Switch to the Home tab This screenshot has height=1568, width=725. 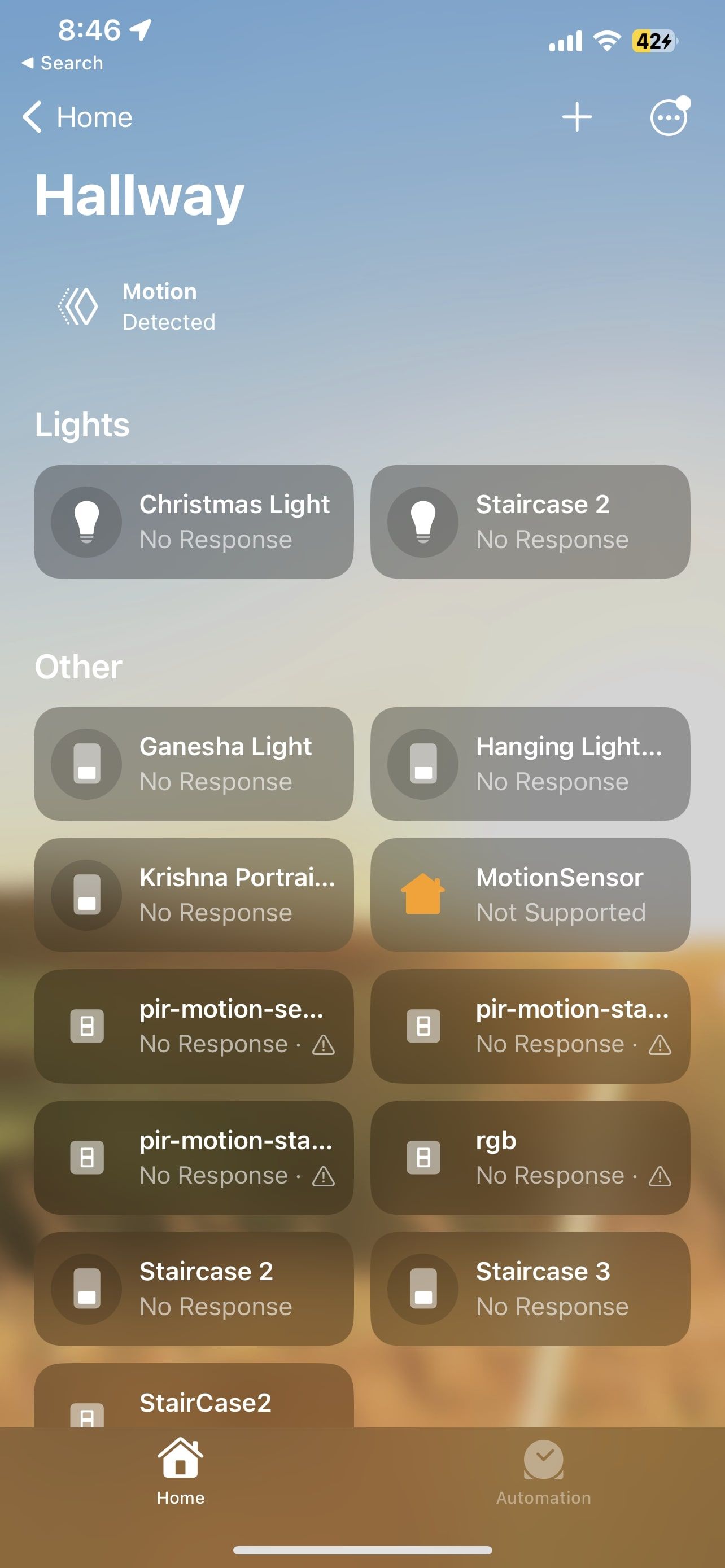(180, 1472)
